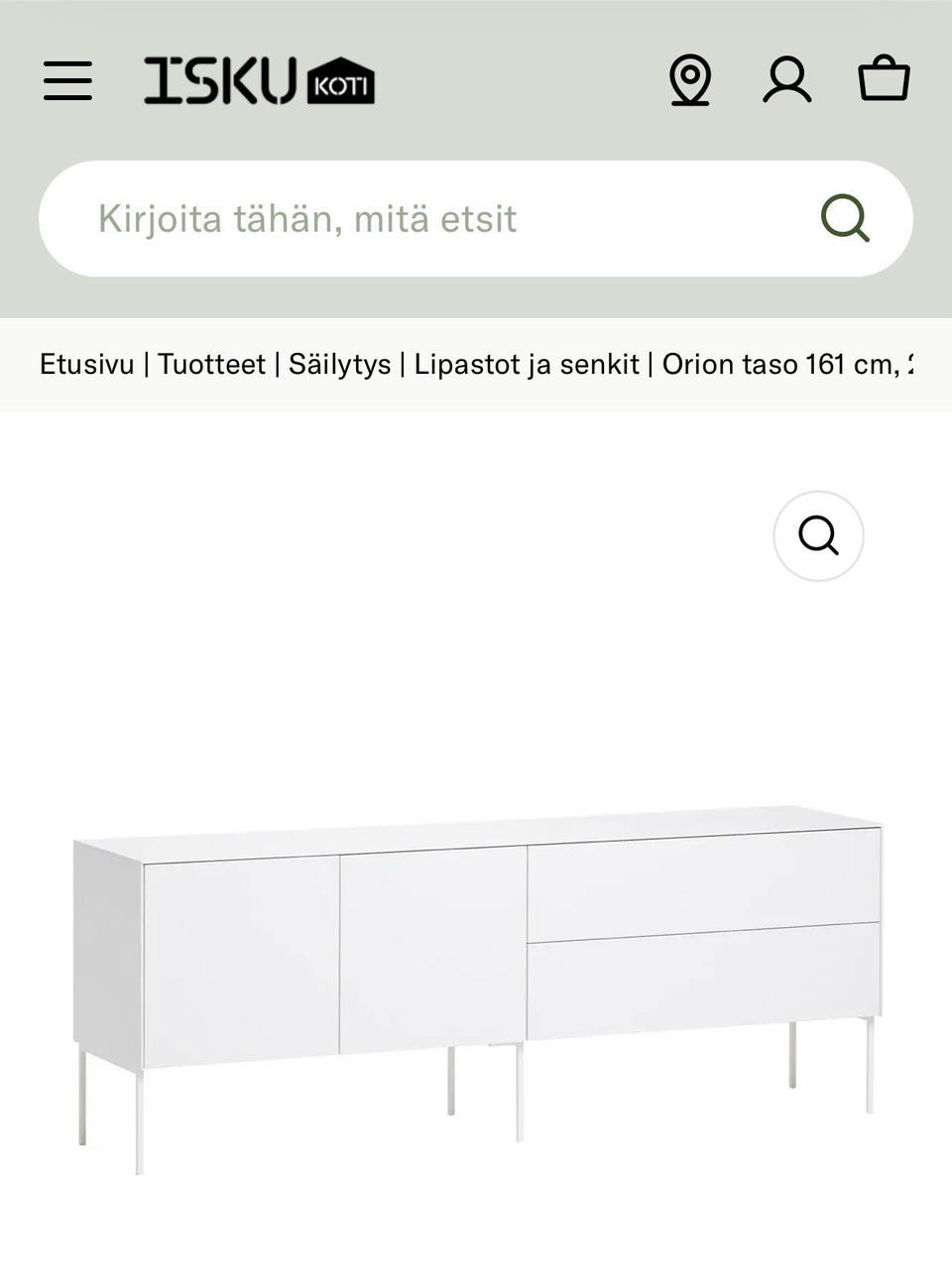Image resolution: width=952 pixels, height=1270 pixels.
Task: Select the Orion taso 161 cm breadcrumb
Action: click(x=793, y=364)
